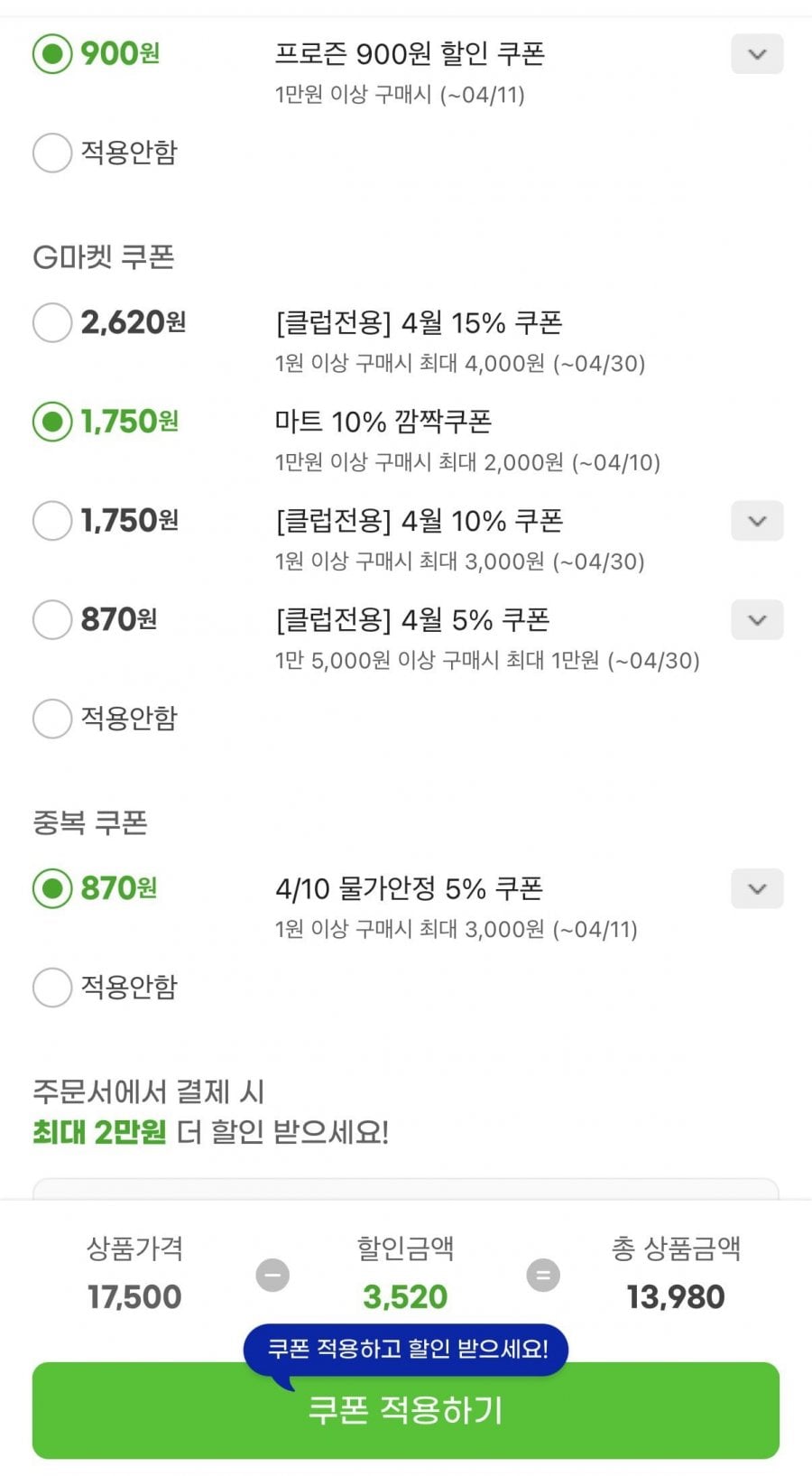Select the [클럽전용] 4월 10% 쿠폰
This screenshot has width=812, height=1476.
tap(52, 521)
